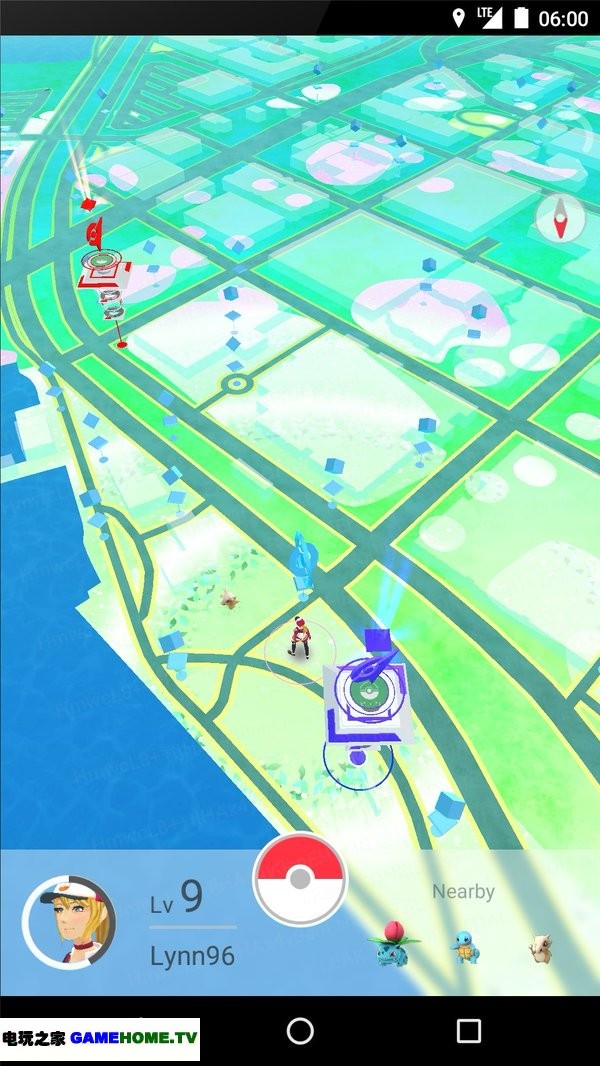Open Lynn96 trainer profile avatar
Image resolution: width=600 pixels, height=1066 pixels.
point(69,922)
